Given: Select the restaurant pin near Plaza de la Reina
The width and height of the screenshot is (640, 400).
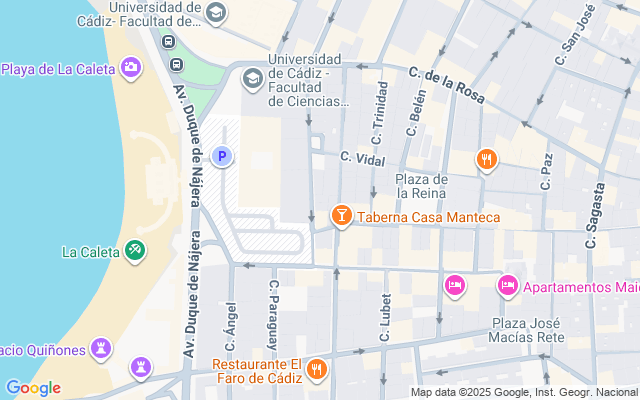Looking at the screenshot, I should click(487, 160).
